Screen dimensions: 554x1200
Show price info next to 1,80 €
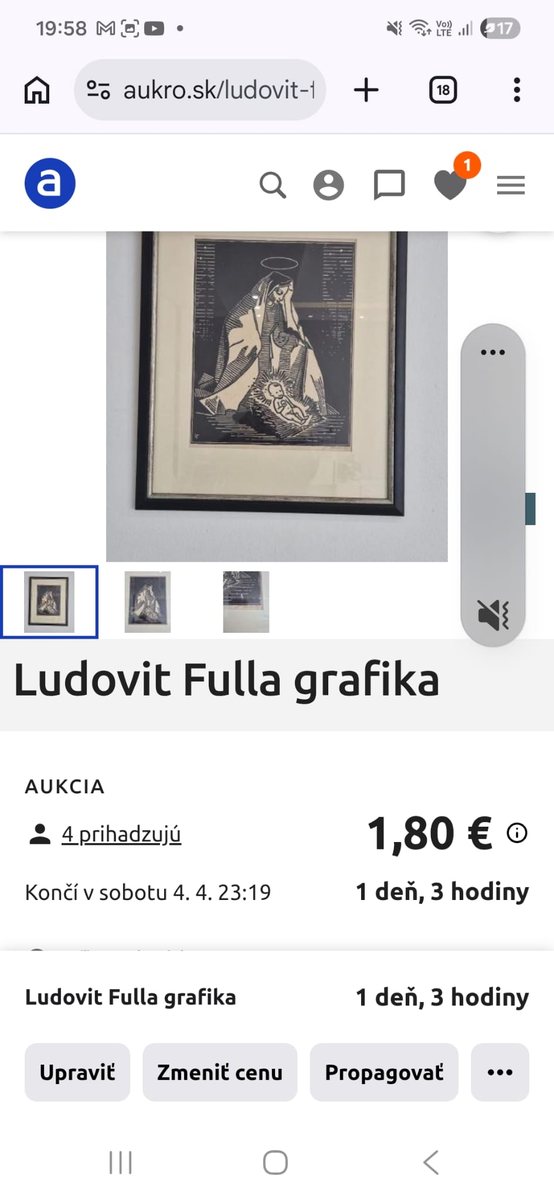click(x=517, y=833)
